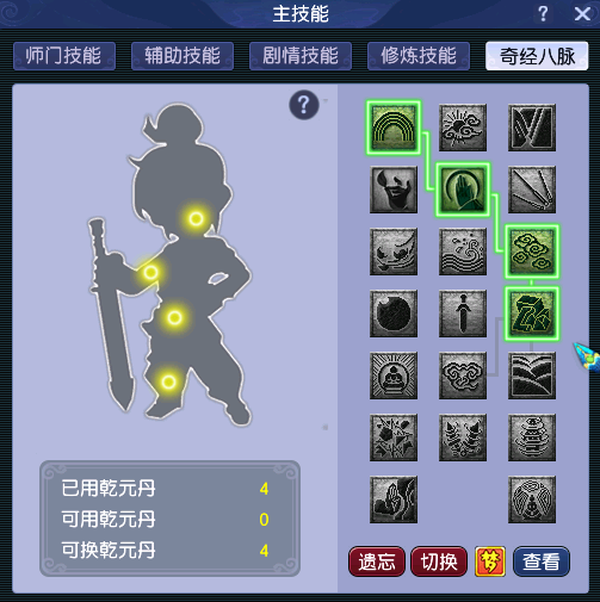
Task: Open the 梦 icon button
Action: (x=490, y=562)
